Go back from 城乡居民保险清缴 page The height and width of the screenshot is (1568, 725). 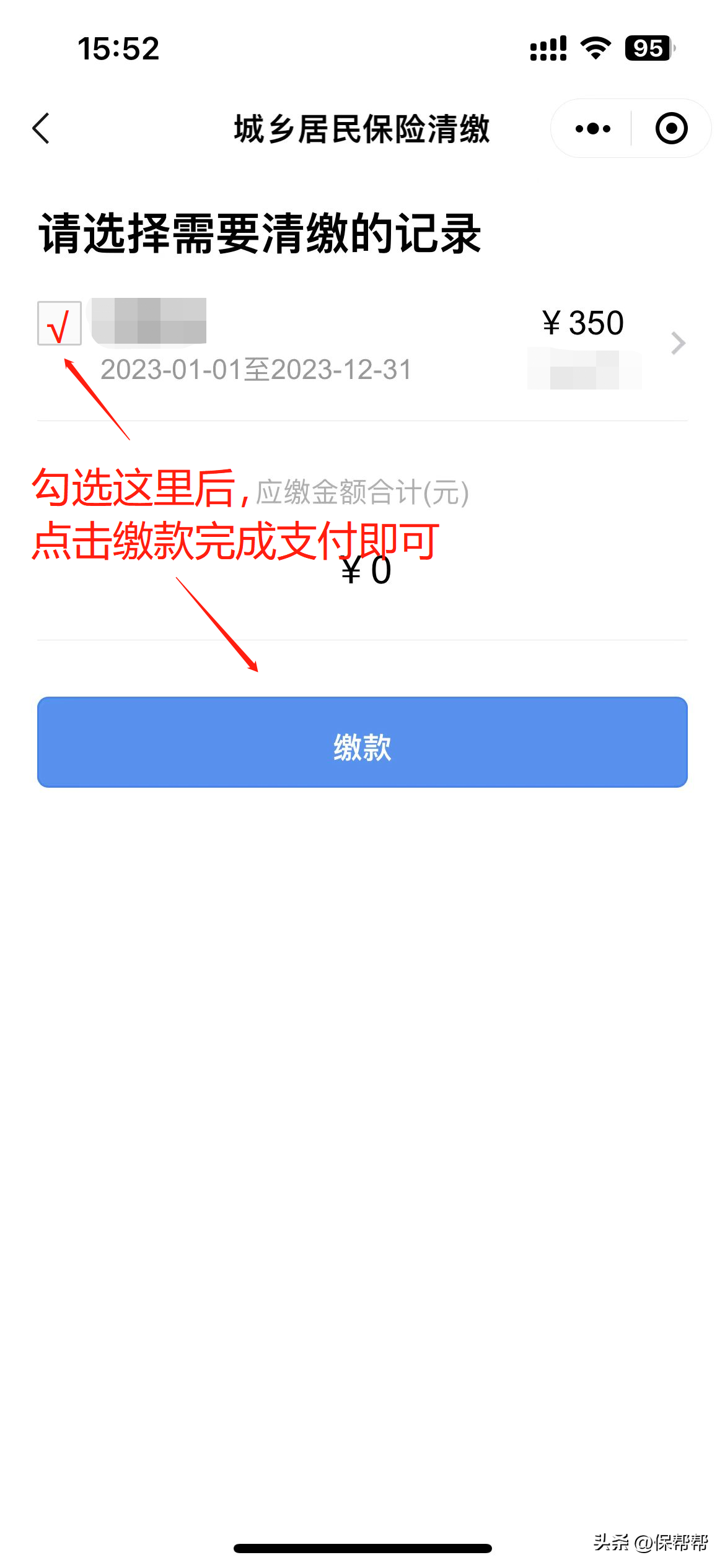(x=41, y=129)
